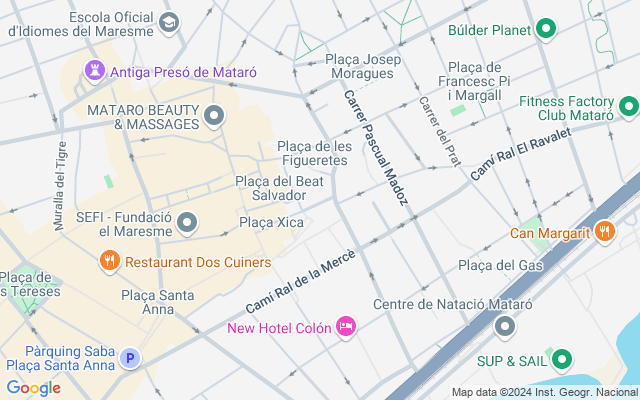Select the Escola Oficial d'Idiomes del Maresme pin

click(169, 21)
